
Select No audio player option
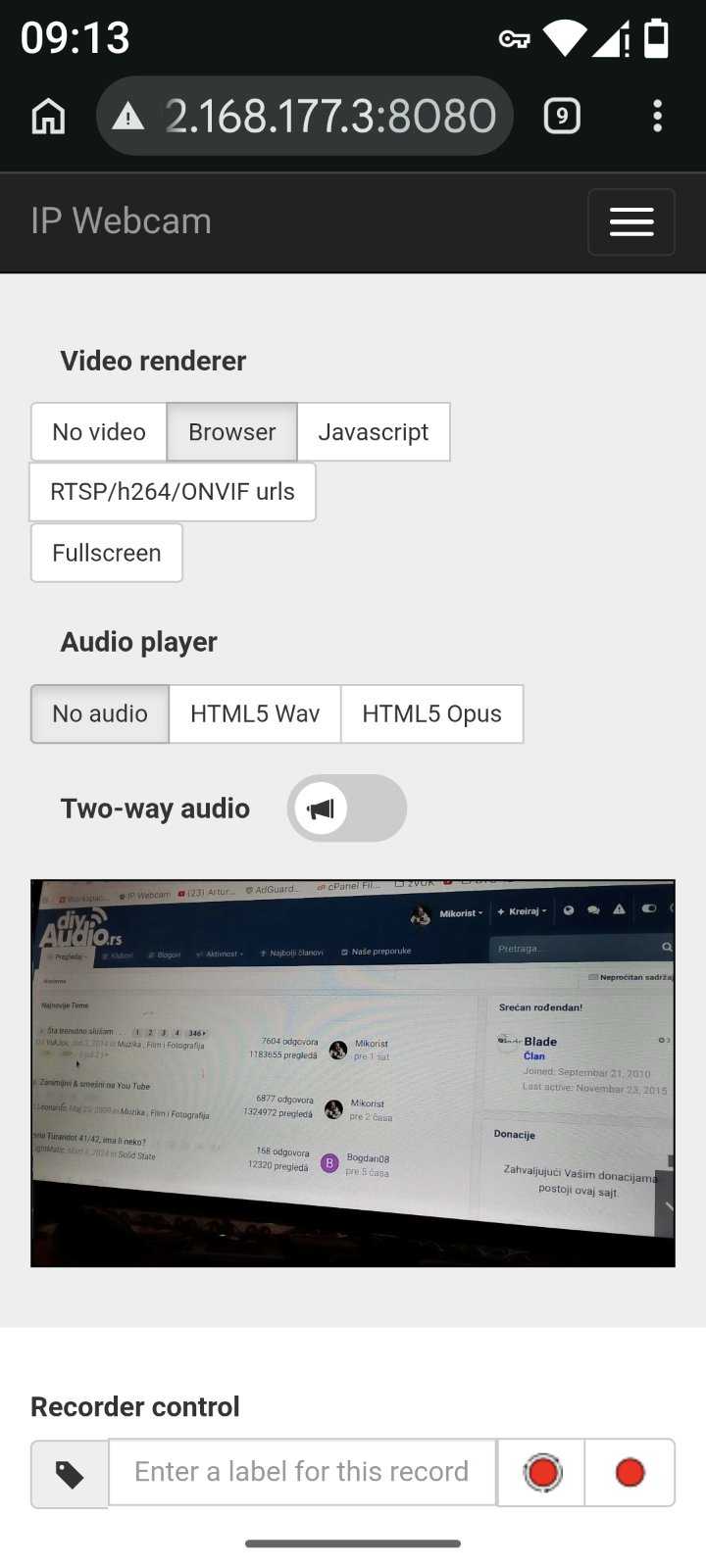[100, 713]
